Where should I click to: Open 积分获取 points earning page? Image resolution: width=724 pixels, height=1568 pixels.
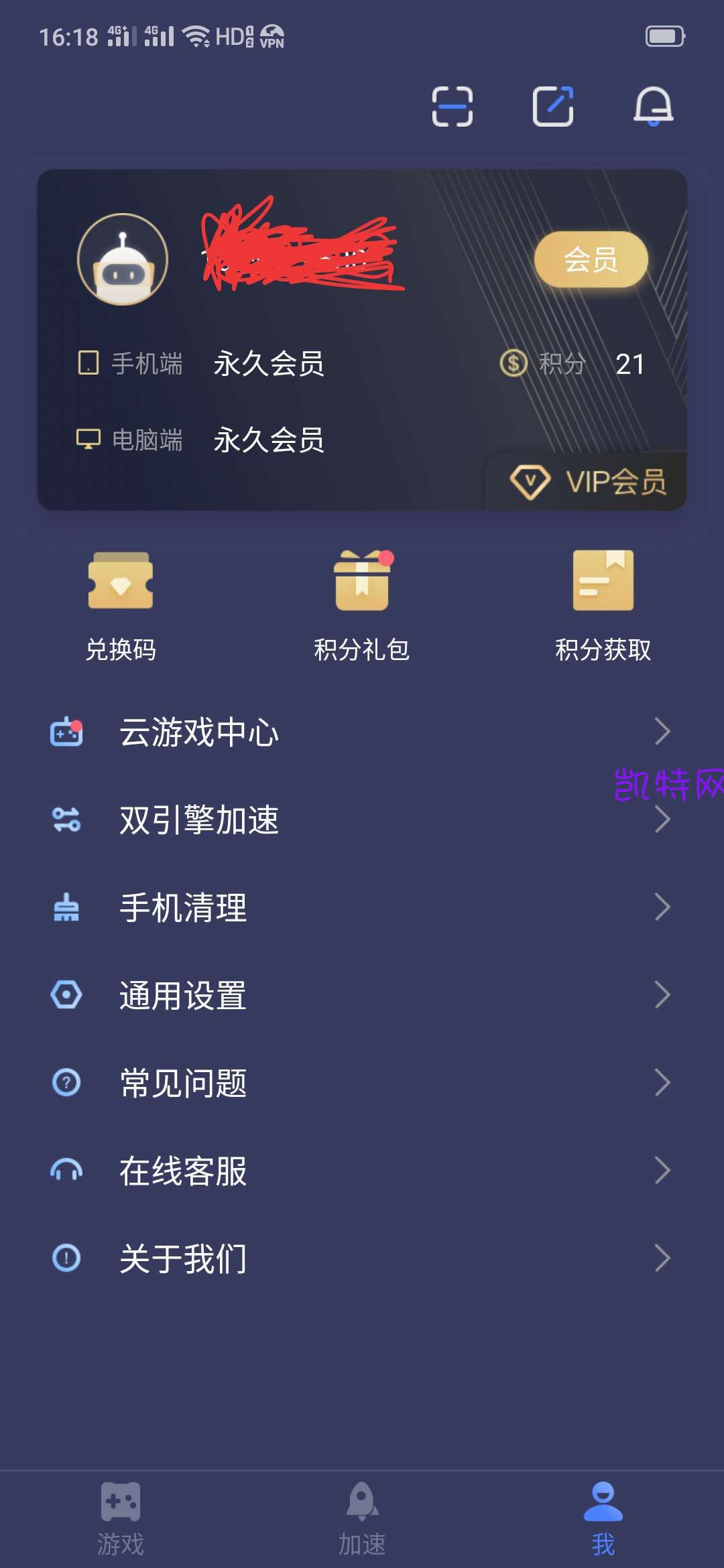tap(603, 603)
